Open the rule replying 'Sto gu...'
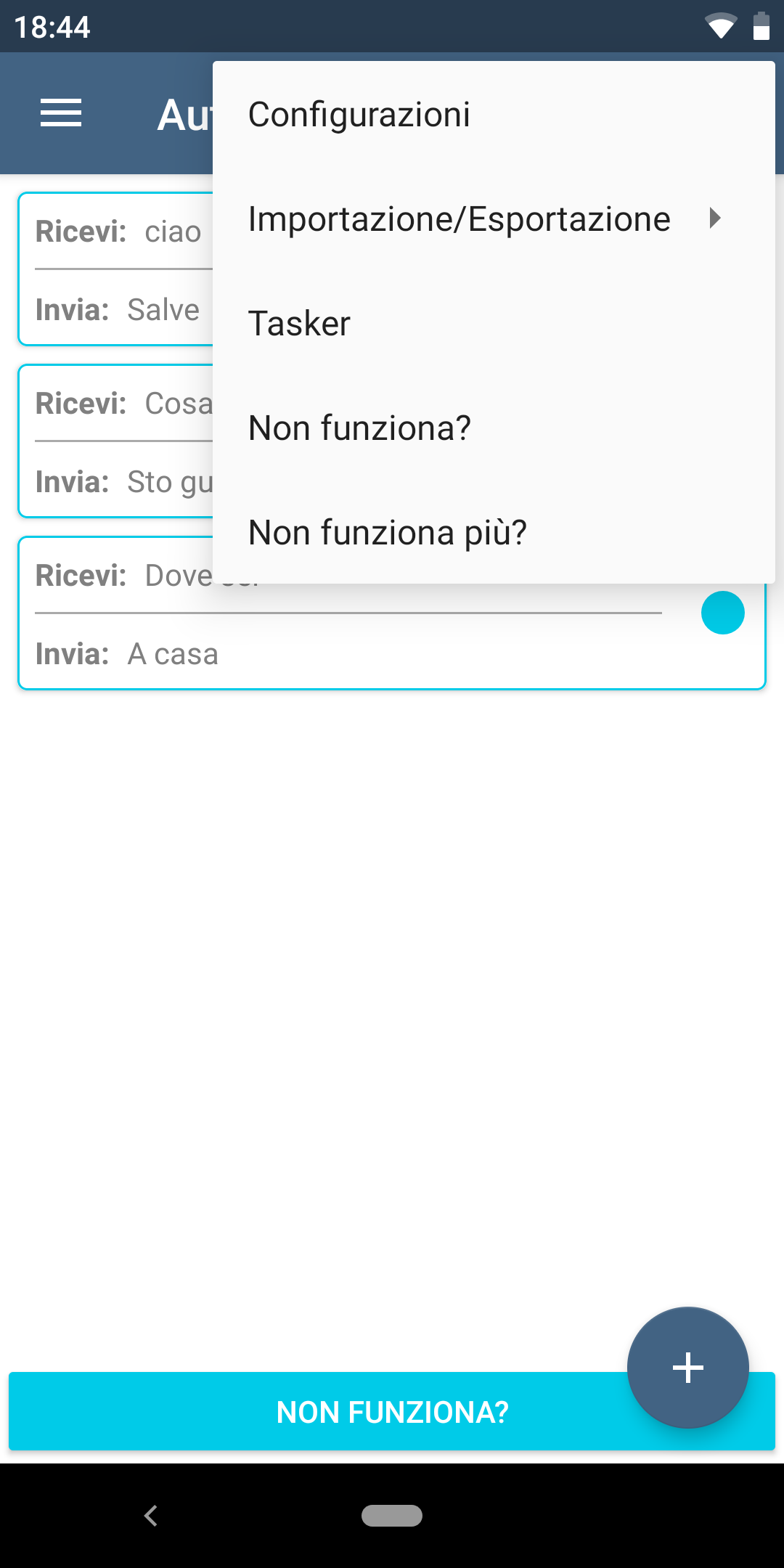The height and width of the screenshot is (1568, 784). click(x=116, y=441)
